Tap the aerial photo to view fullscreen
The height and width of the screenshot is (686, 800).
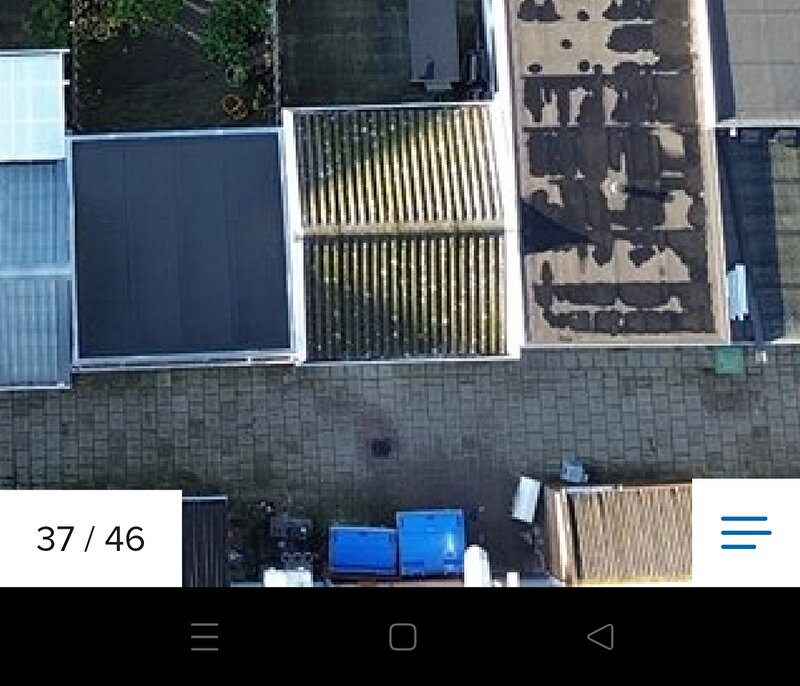[400, 280]
